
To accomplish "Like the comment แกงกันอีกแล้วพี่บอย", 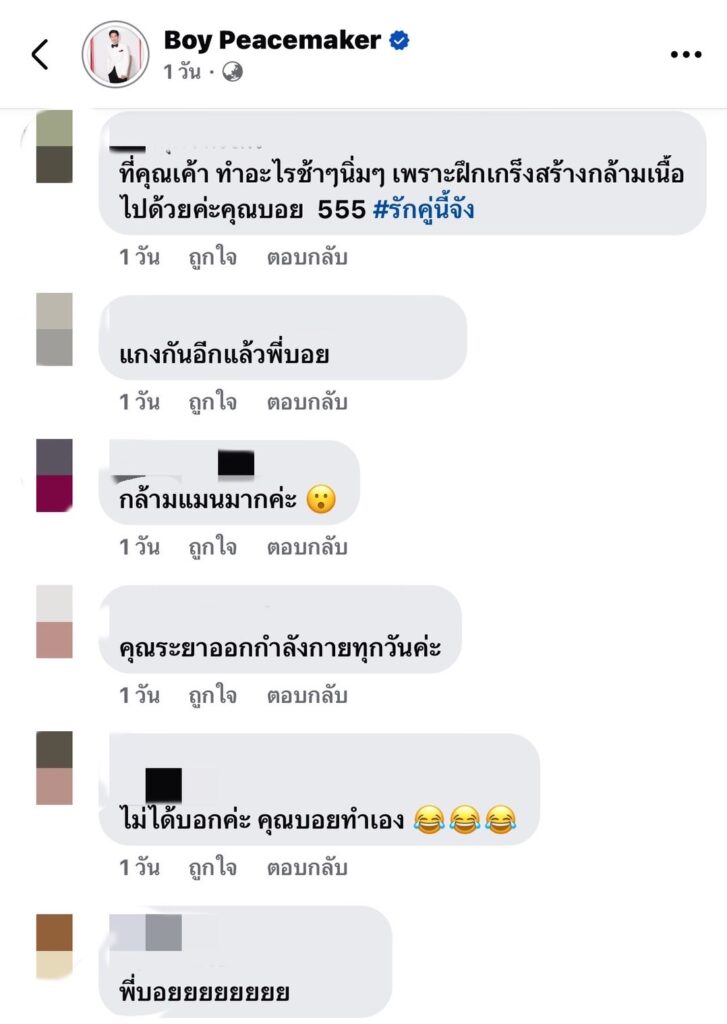I will tap(212, 403).
